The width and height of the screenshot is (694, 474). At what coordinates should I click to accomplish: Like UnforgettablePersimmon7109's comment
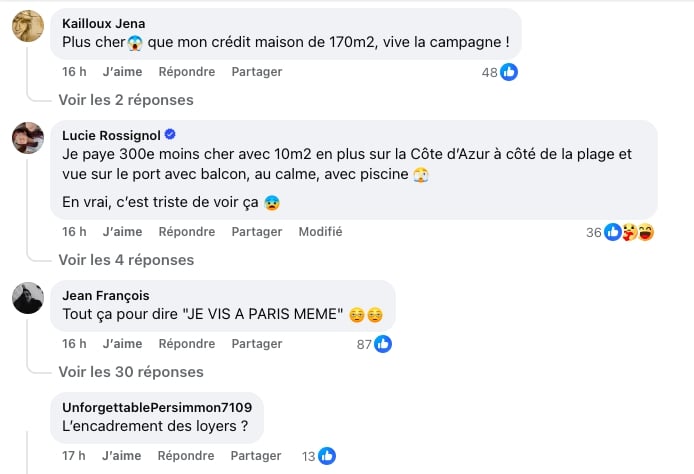[122, 456]
